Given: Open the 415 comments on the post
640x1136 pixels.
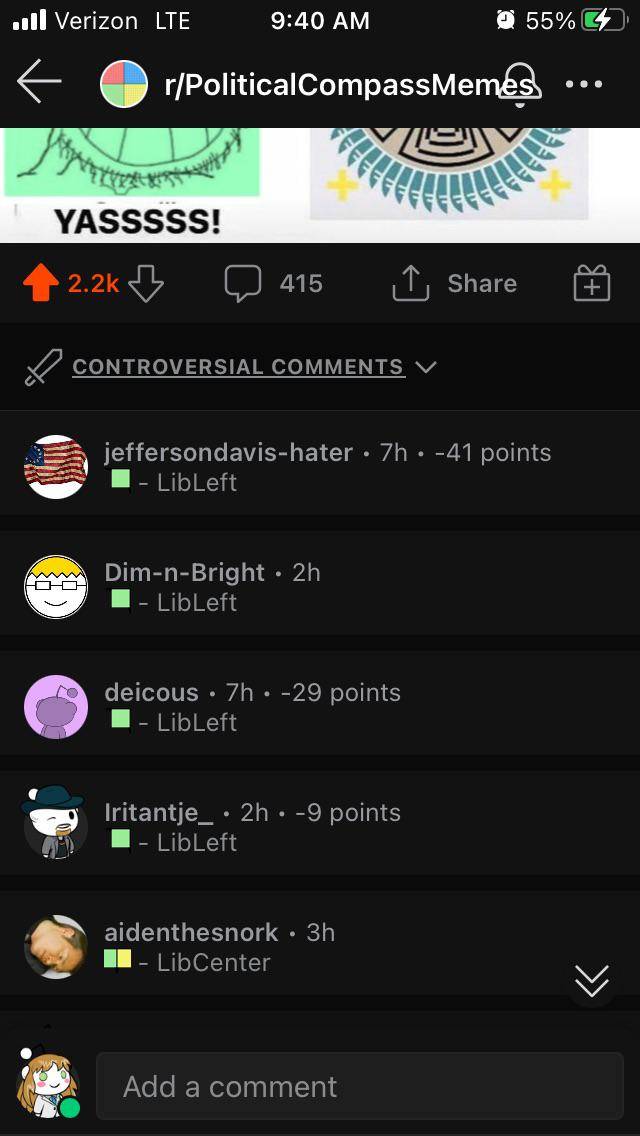Looking at the screenshot, I should pyautogui.click(x=273, y=284).
